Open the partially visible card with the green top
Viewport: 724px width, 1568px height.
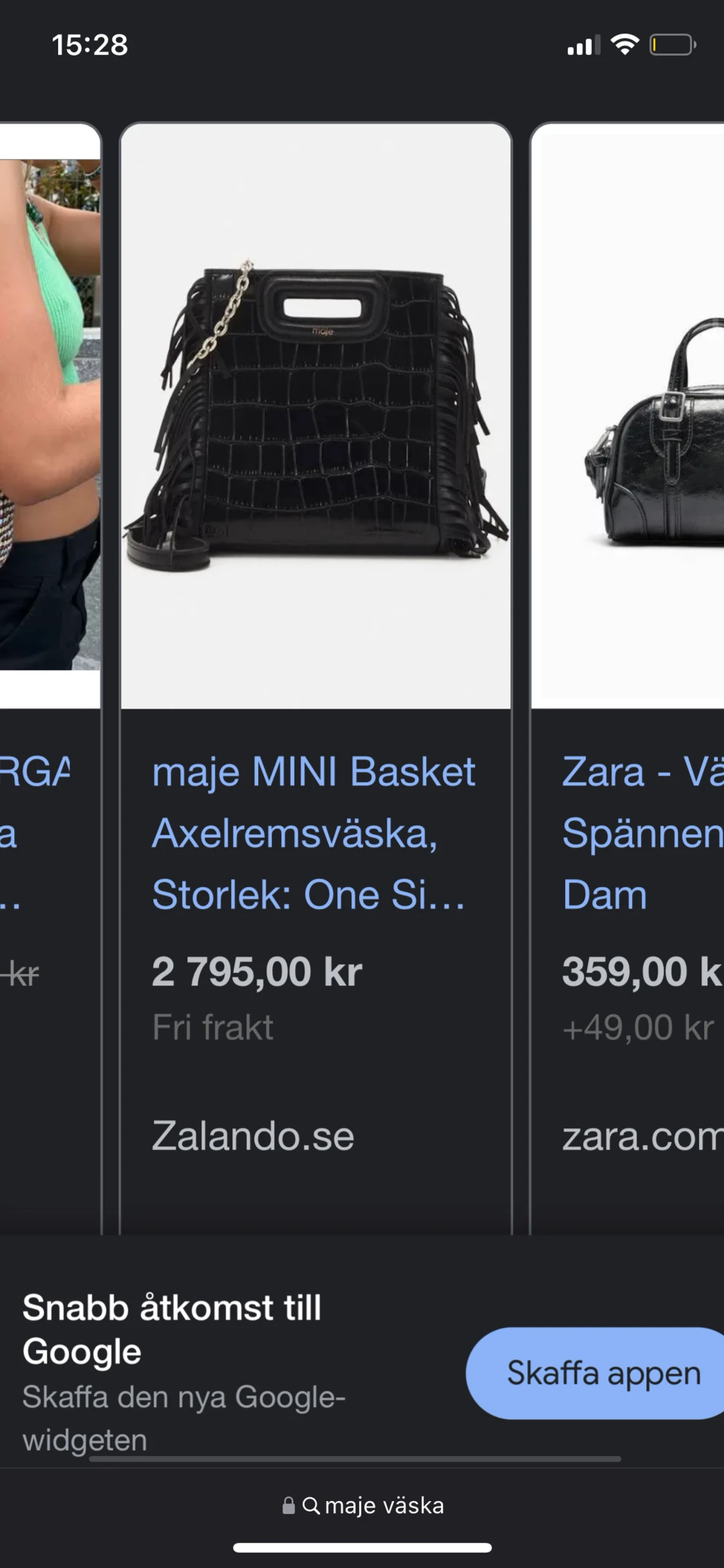[x=50, y=412]
